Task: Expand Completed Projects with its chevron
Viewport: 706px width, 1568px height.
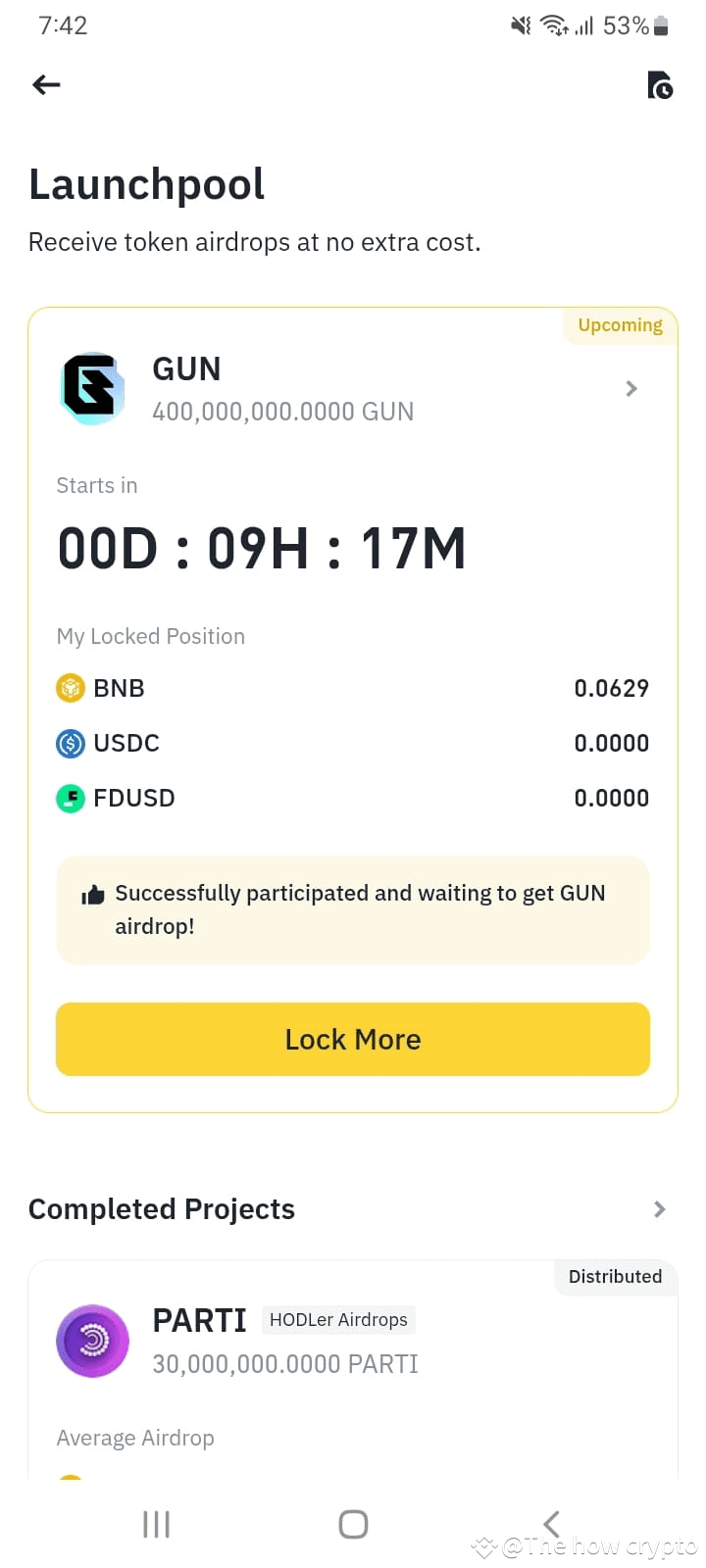Action: pyautogui.click(x=658, y=1208)
